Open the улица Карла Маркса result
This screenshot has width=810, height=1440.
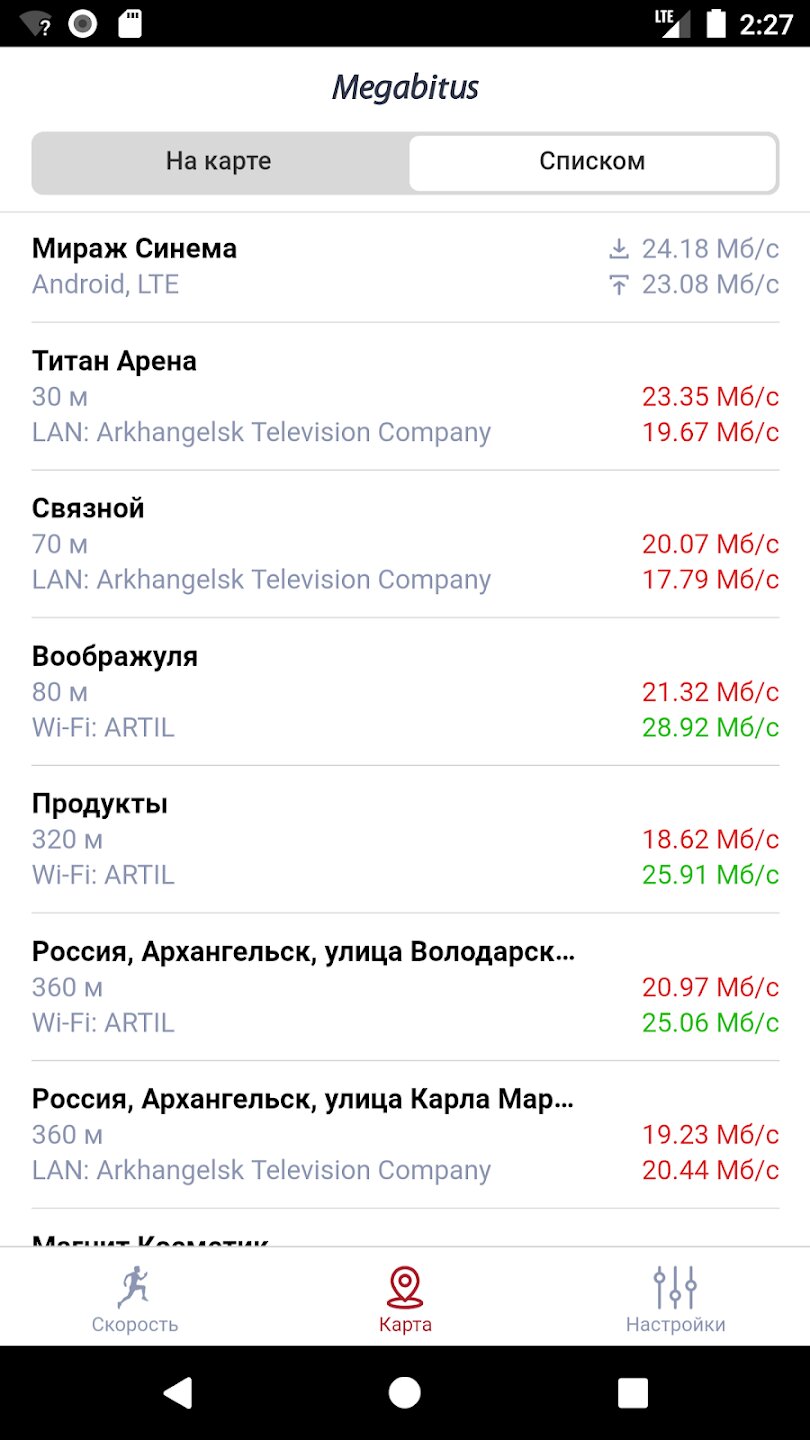[x=405, y=1134]
